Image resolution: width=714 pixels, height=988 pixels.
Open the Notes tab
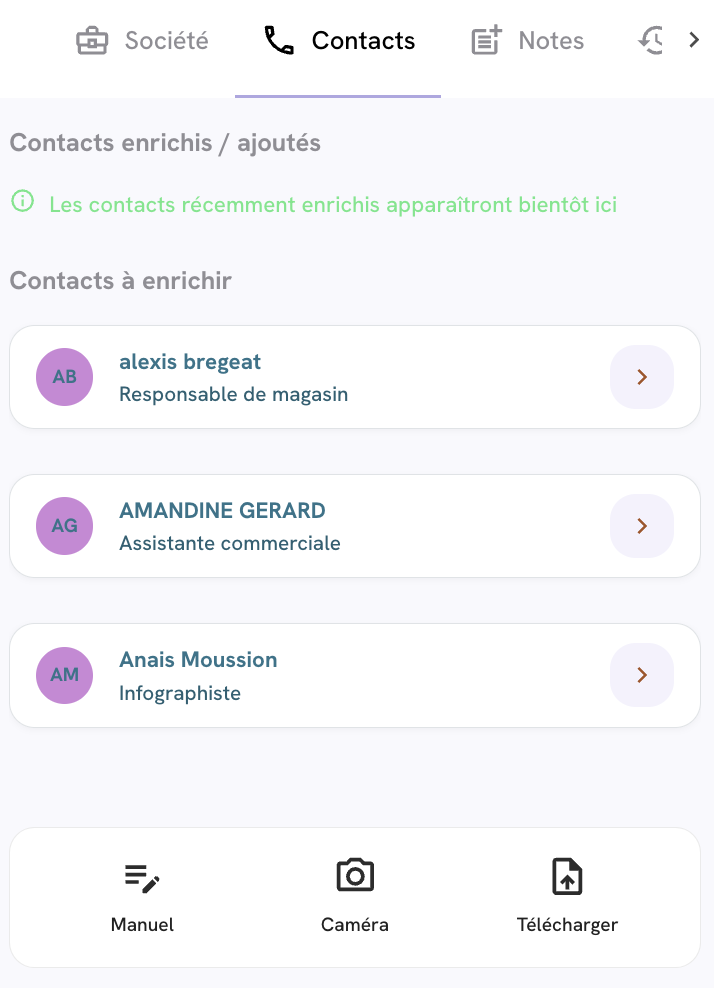point(527,41)
